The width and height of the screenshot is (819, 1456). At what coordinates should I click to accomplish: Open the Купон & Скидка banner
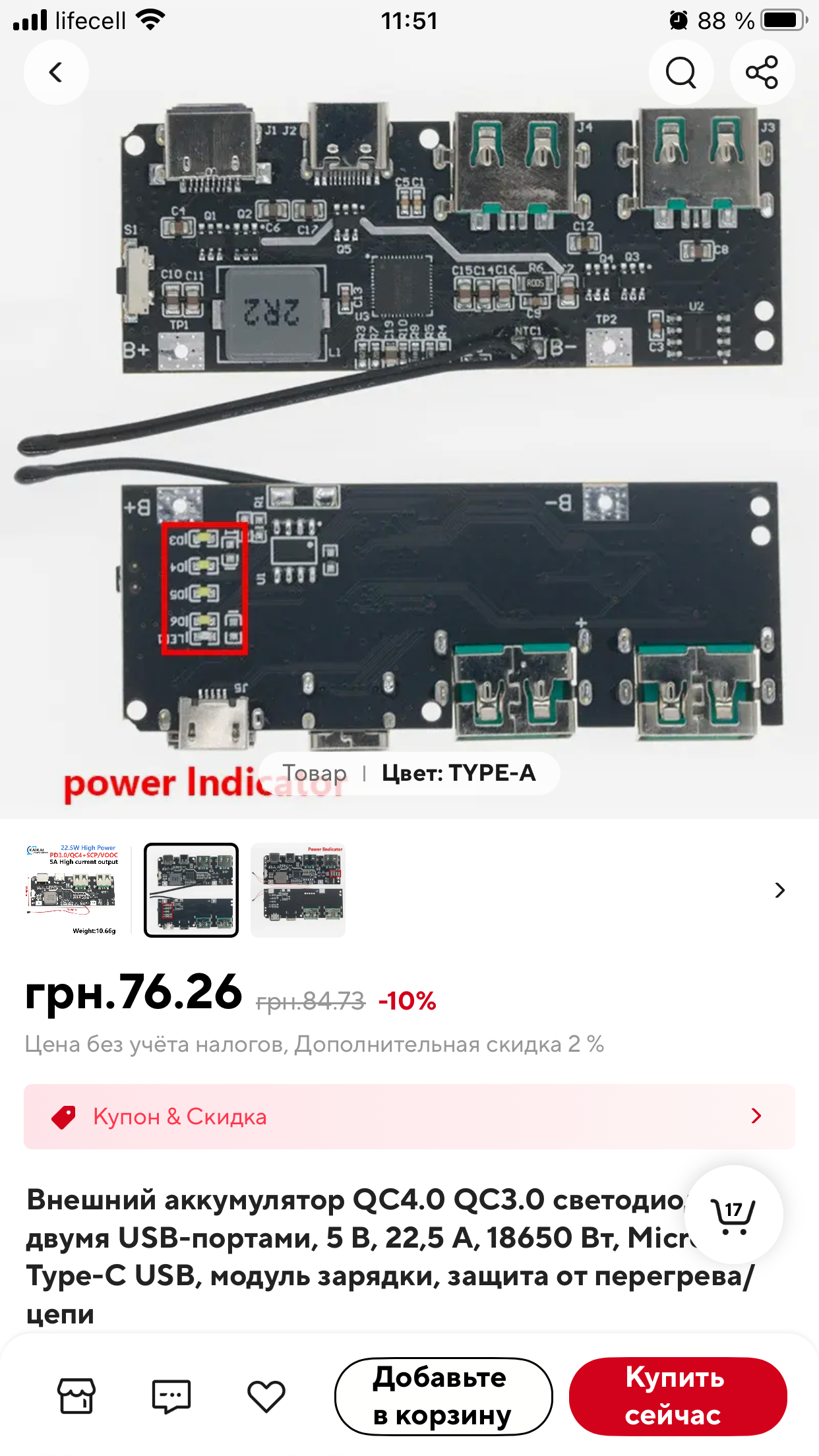(409, 1116)
